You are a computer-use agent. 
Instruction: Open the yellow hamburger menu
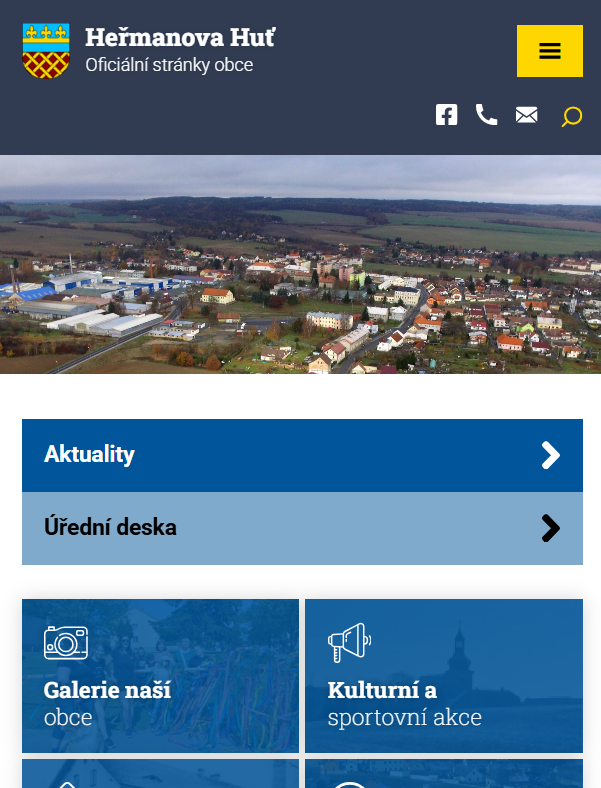click(549, 51)
